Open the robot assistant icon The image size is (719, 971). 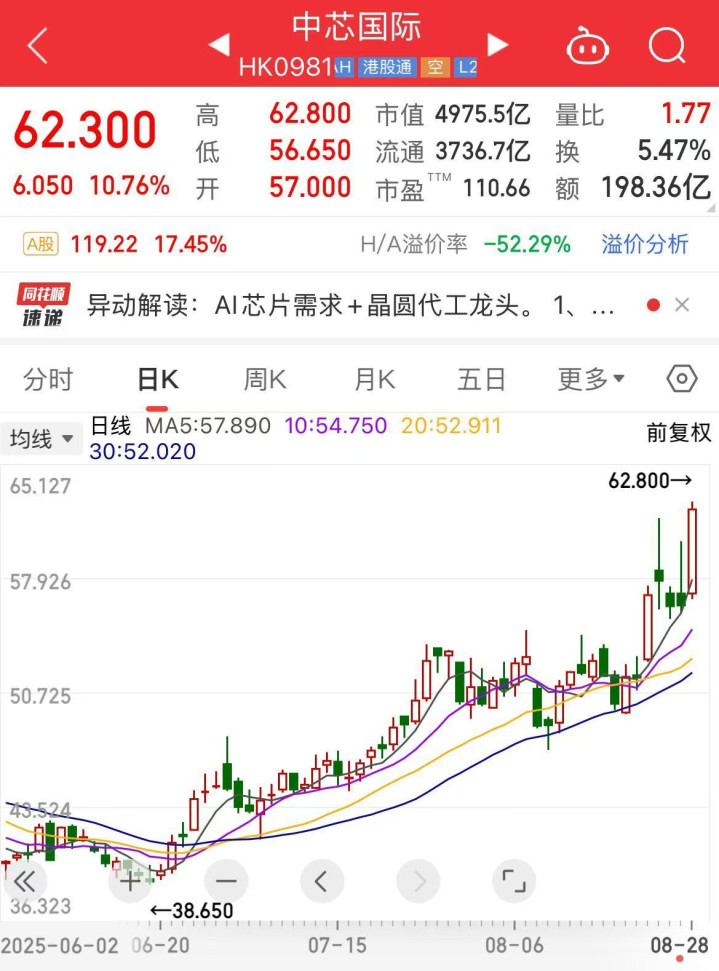[x=588, y=45]
